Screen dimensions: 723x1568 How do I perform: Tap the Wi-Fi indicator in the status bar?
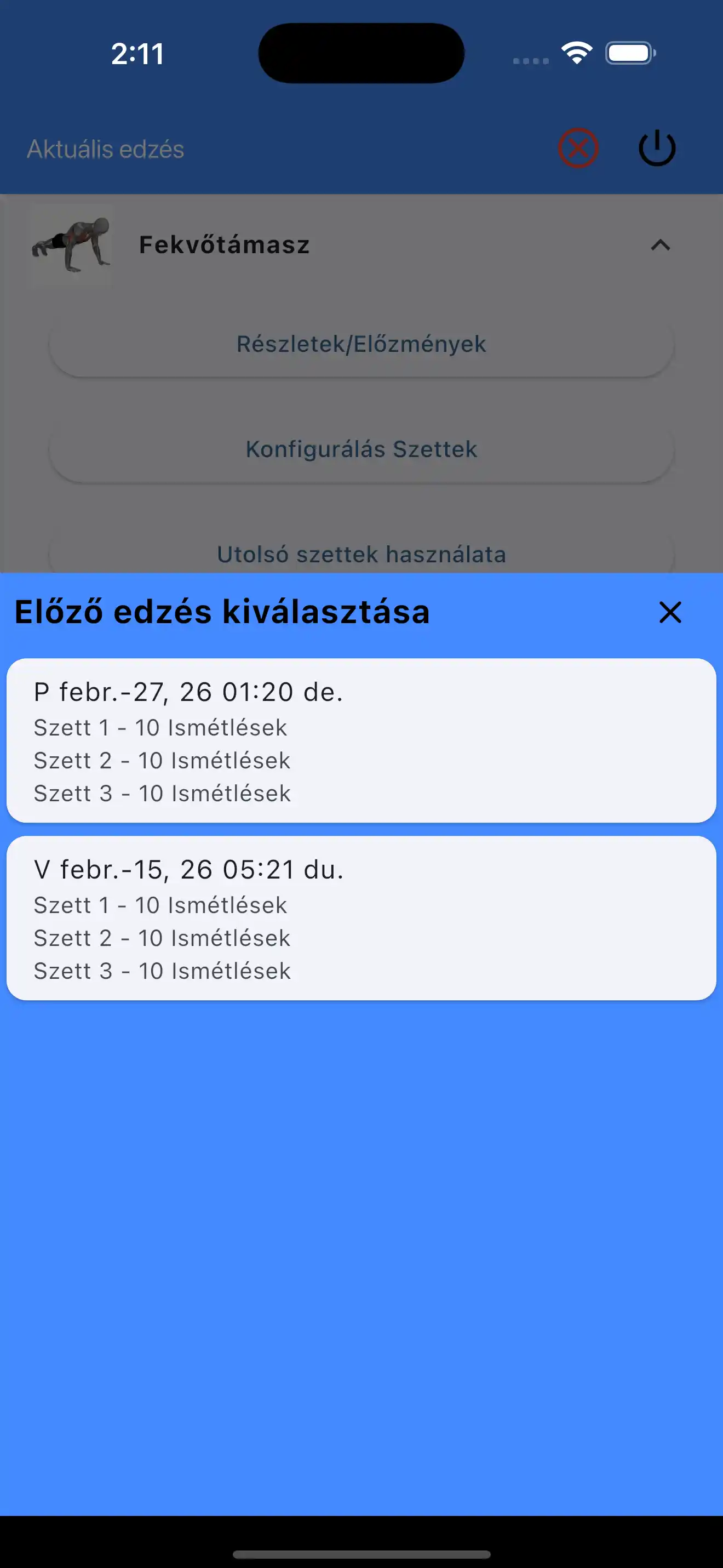tap(575, 54)
